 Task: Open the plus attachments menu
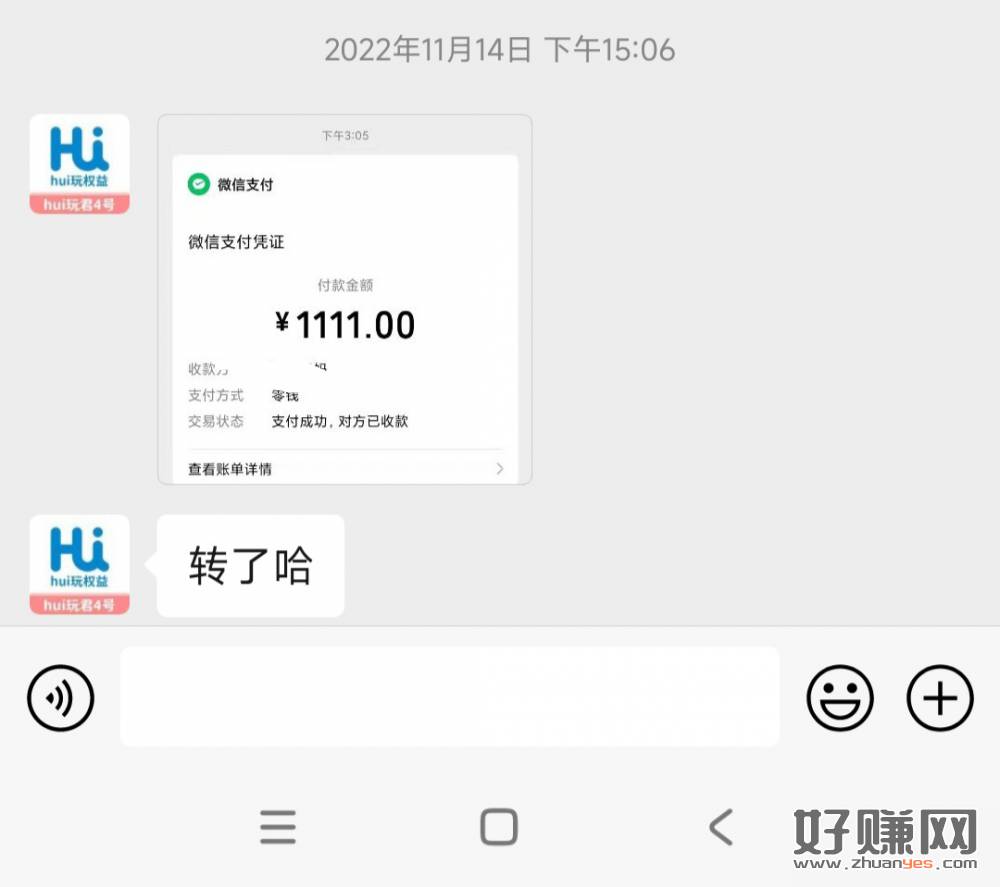coord(939,697)
